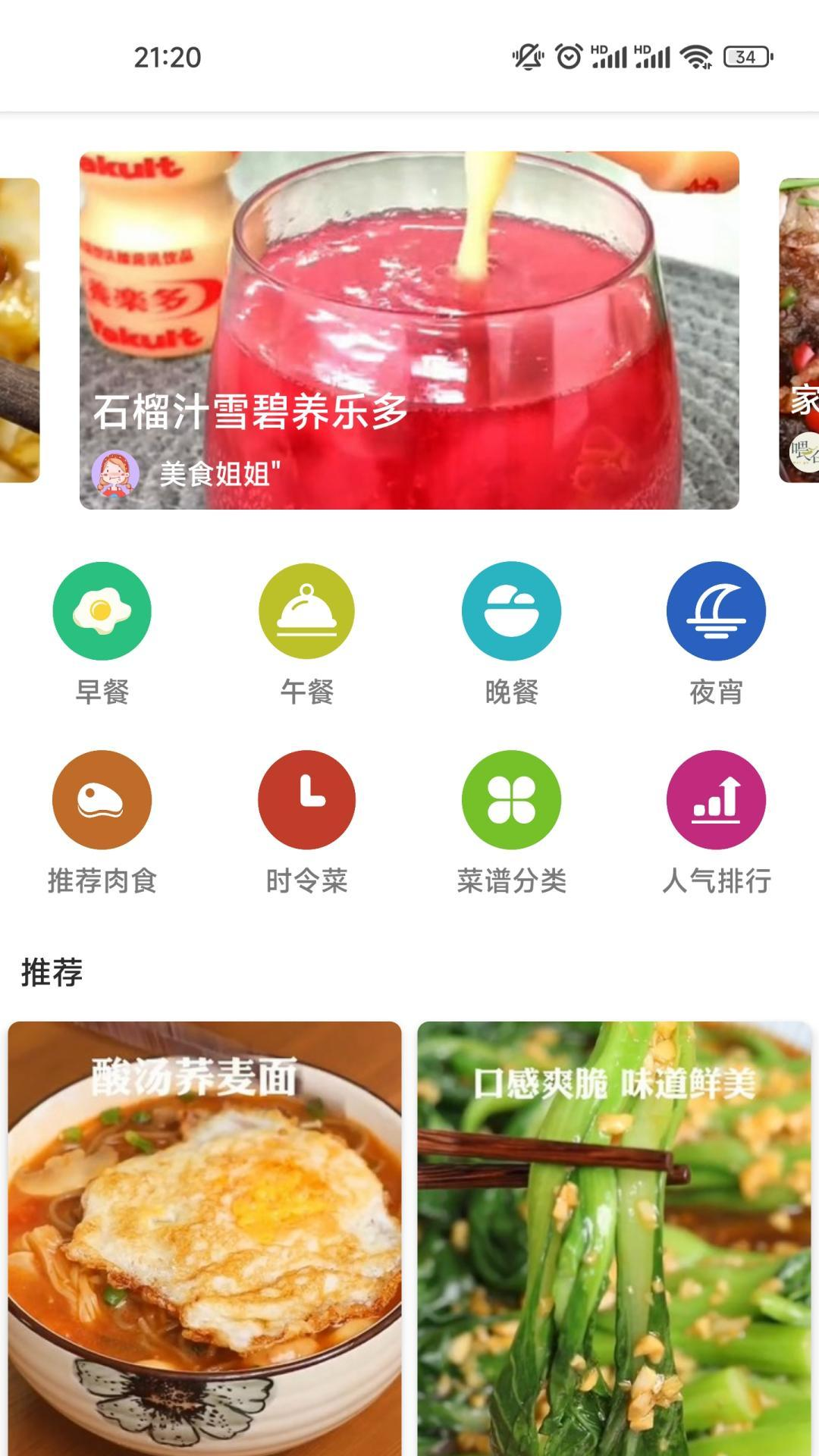Open the 酸汤荞麦面 recipe card
The image size is (819, 1456).
[x=205, y=1238]
